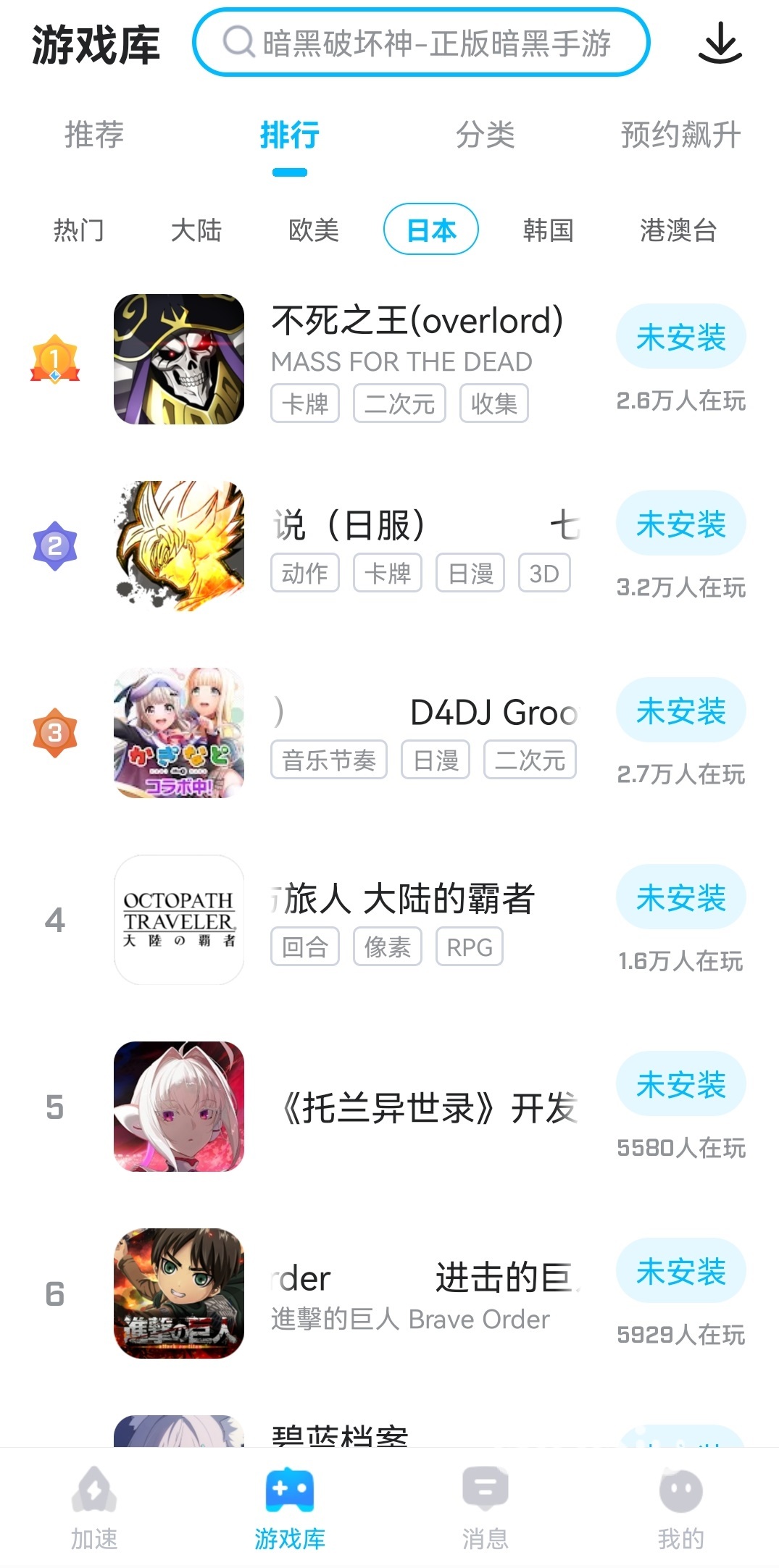
Task: Select the 大陆 region filter
Action: 196,230
